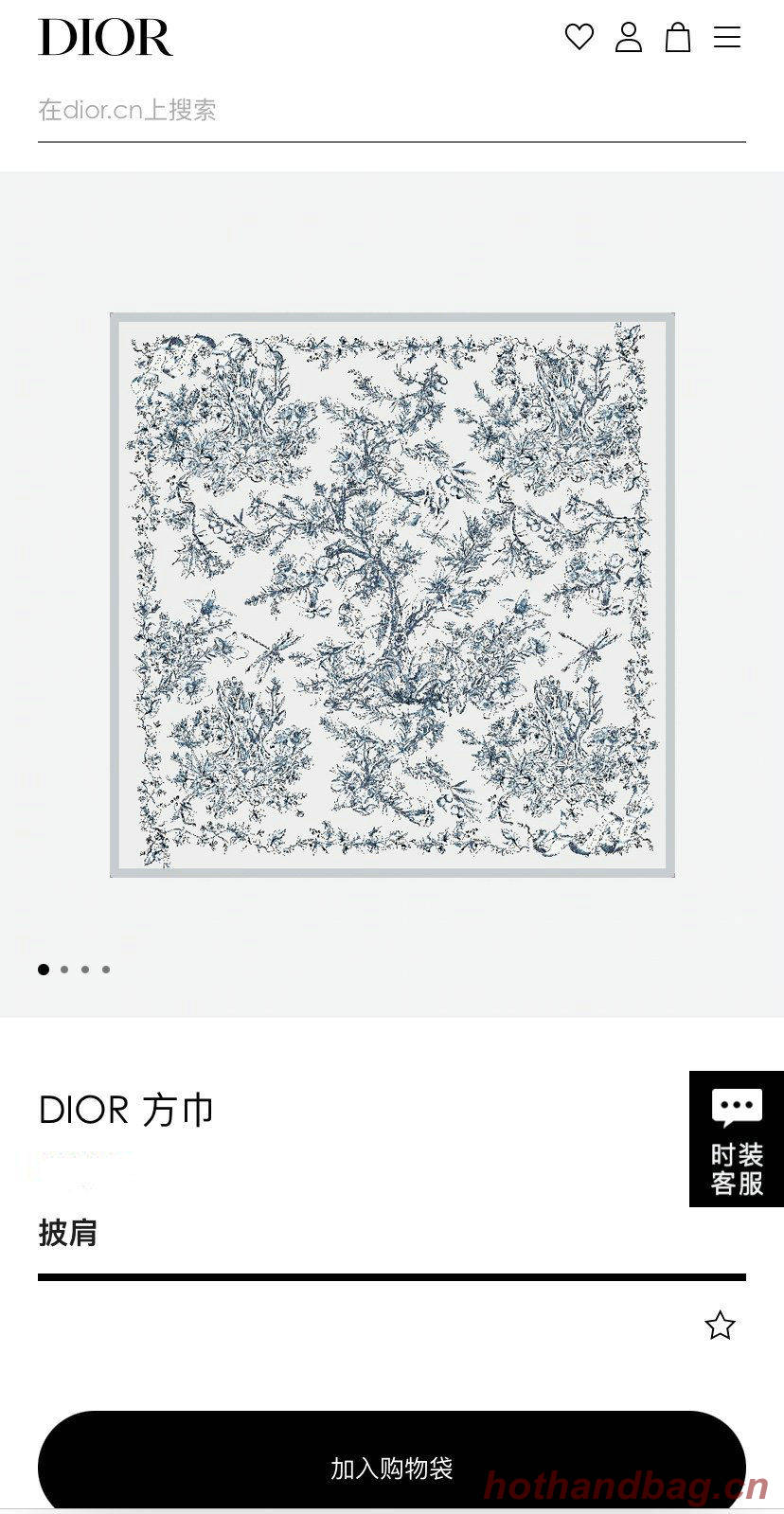The height and width of the screenshot is (1514, 784).
Task: Open the shopping bag icon
Action: 678,38
